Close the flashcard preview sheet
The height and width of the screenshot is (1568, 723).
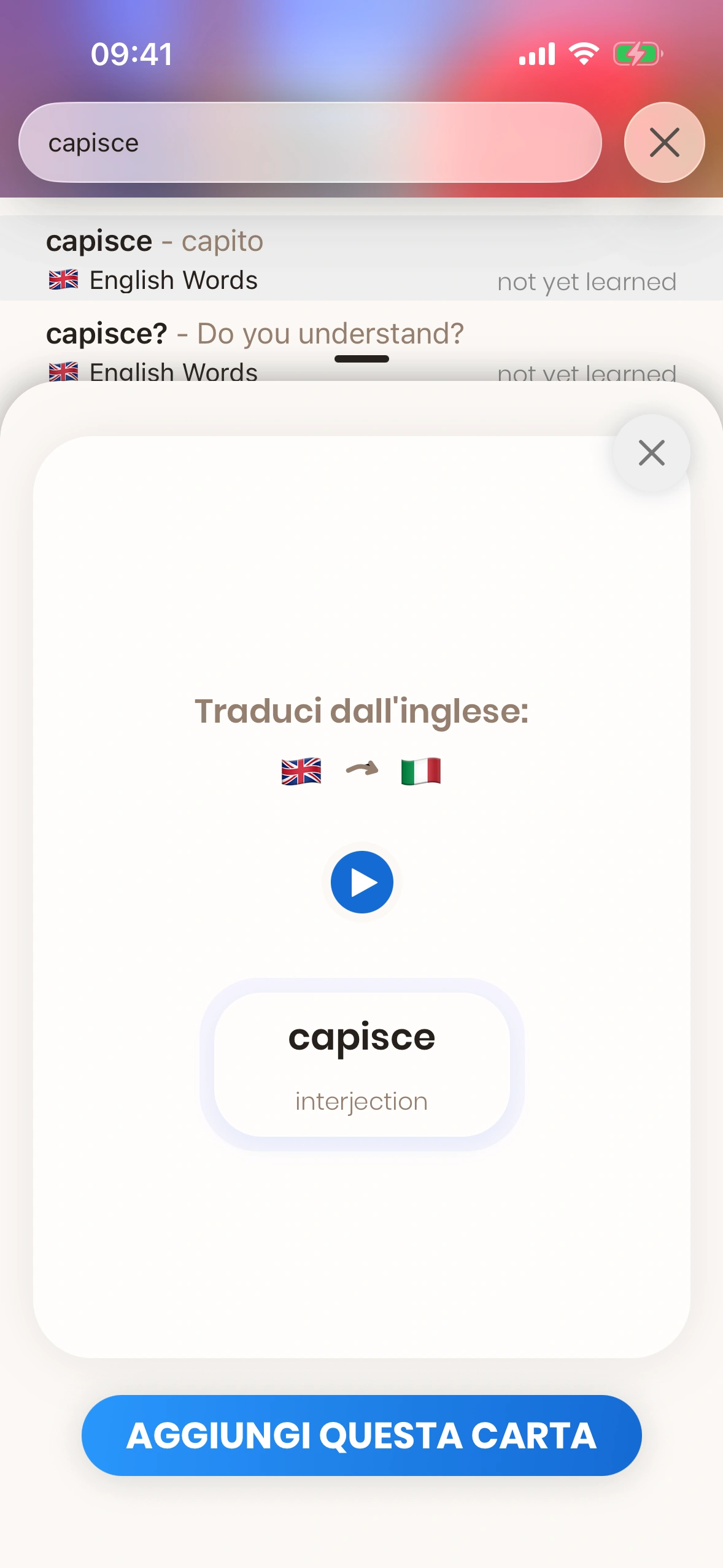click(x=651, y=453)
